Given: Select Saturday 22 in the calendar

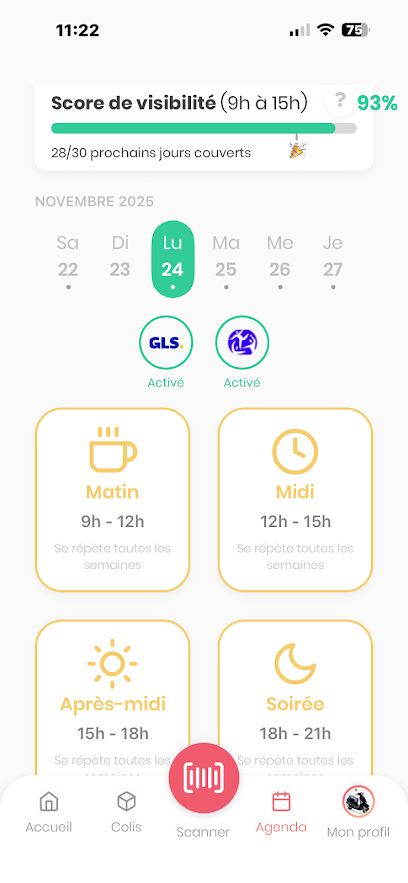Looking at the screenshot, I should pyautogui.click(x=68, y=260).
